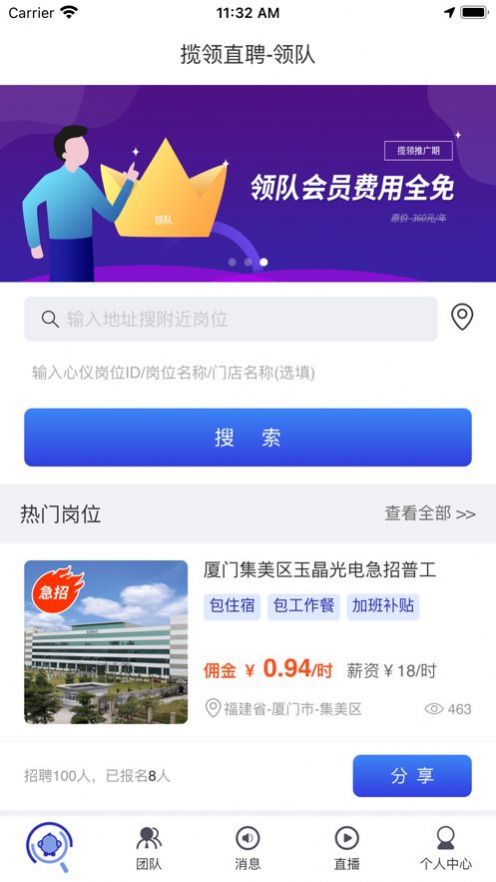The image size is (496, 882).
Task: Tap the location pin icon
Action: pos(462,318)
